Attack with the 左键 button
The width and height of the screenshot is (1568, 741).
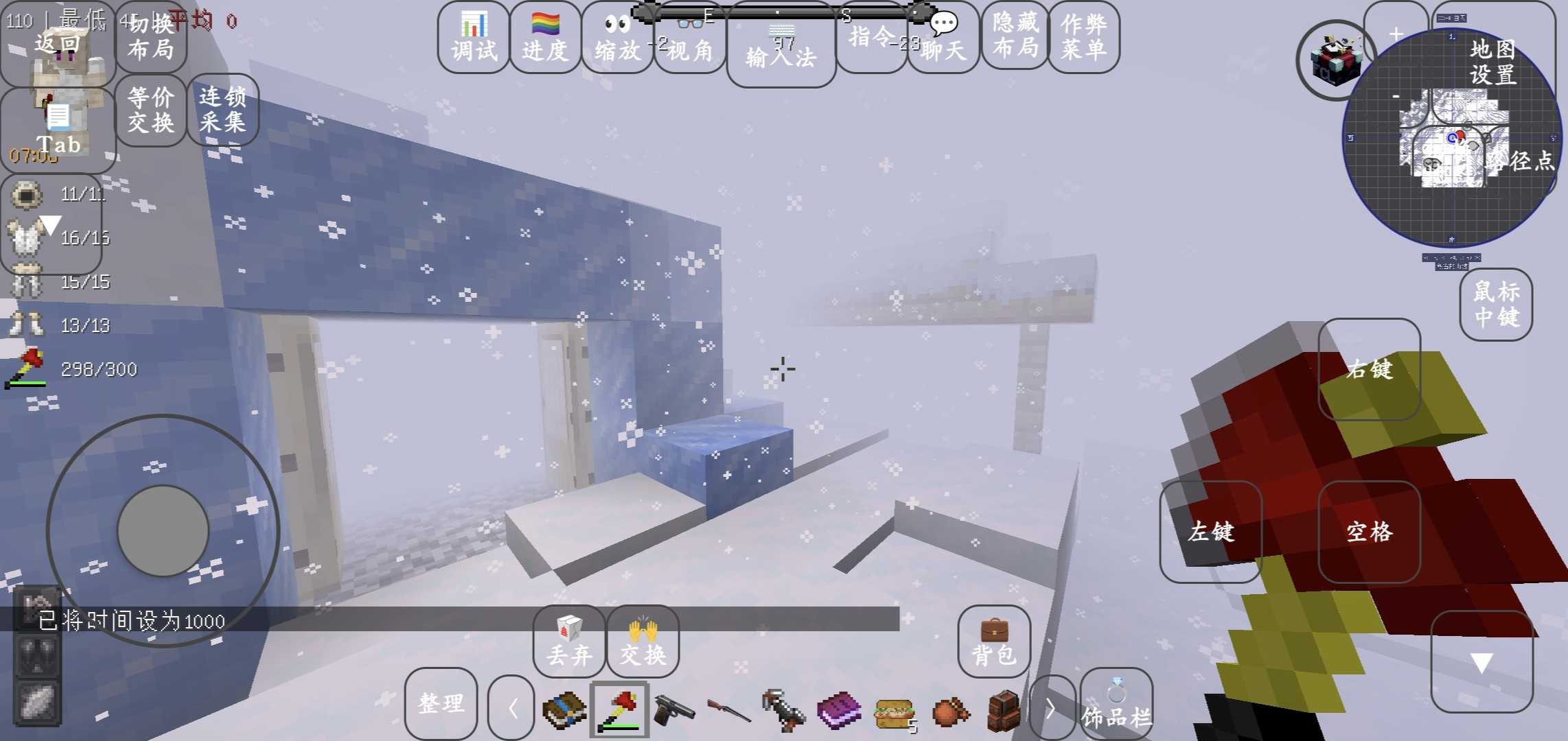coord(1211,532)
